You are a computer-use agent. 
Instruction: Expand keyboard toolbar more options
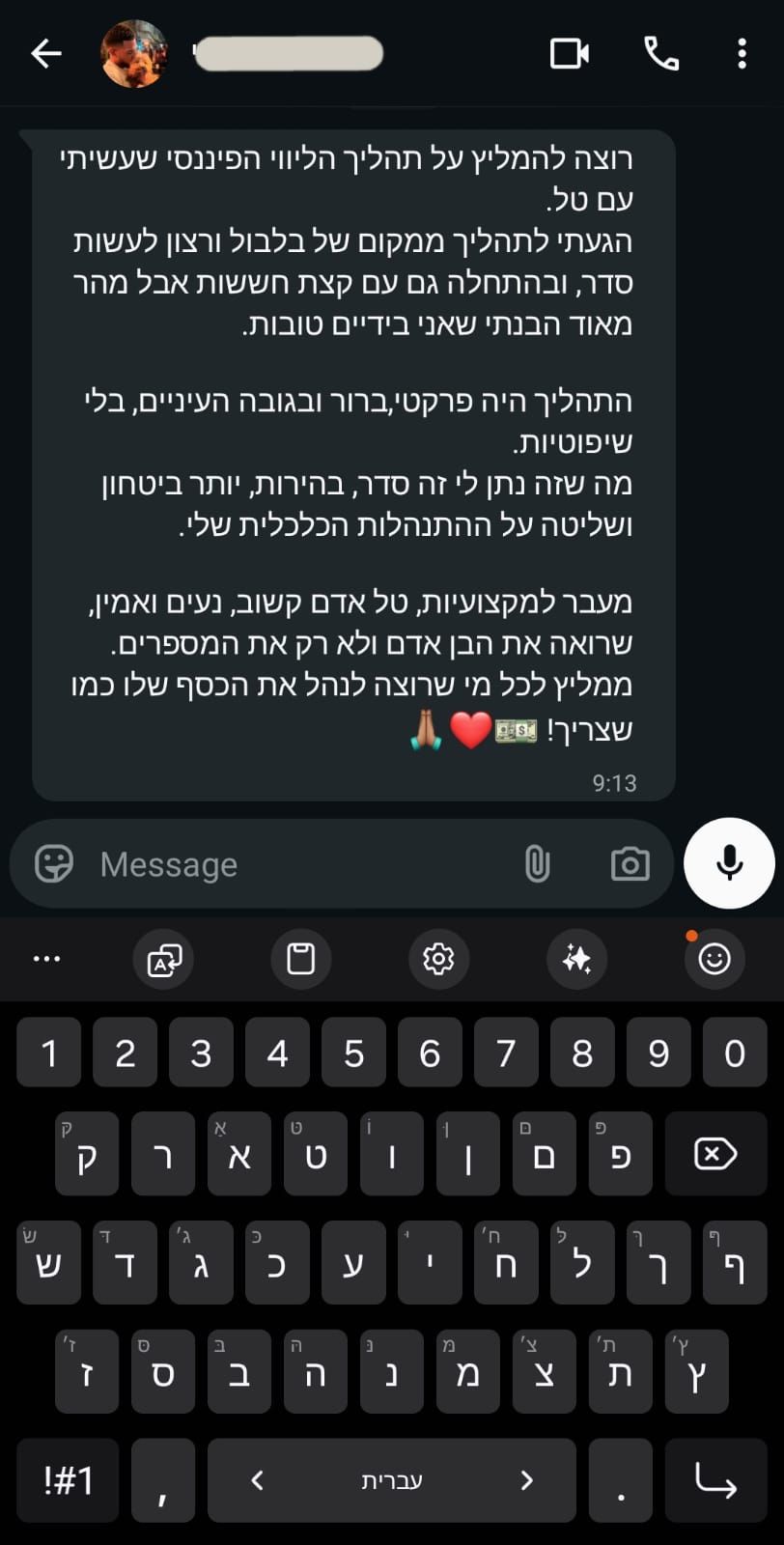[x=46, y=959]
